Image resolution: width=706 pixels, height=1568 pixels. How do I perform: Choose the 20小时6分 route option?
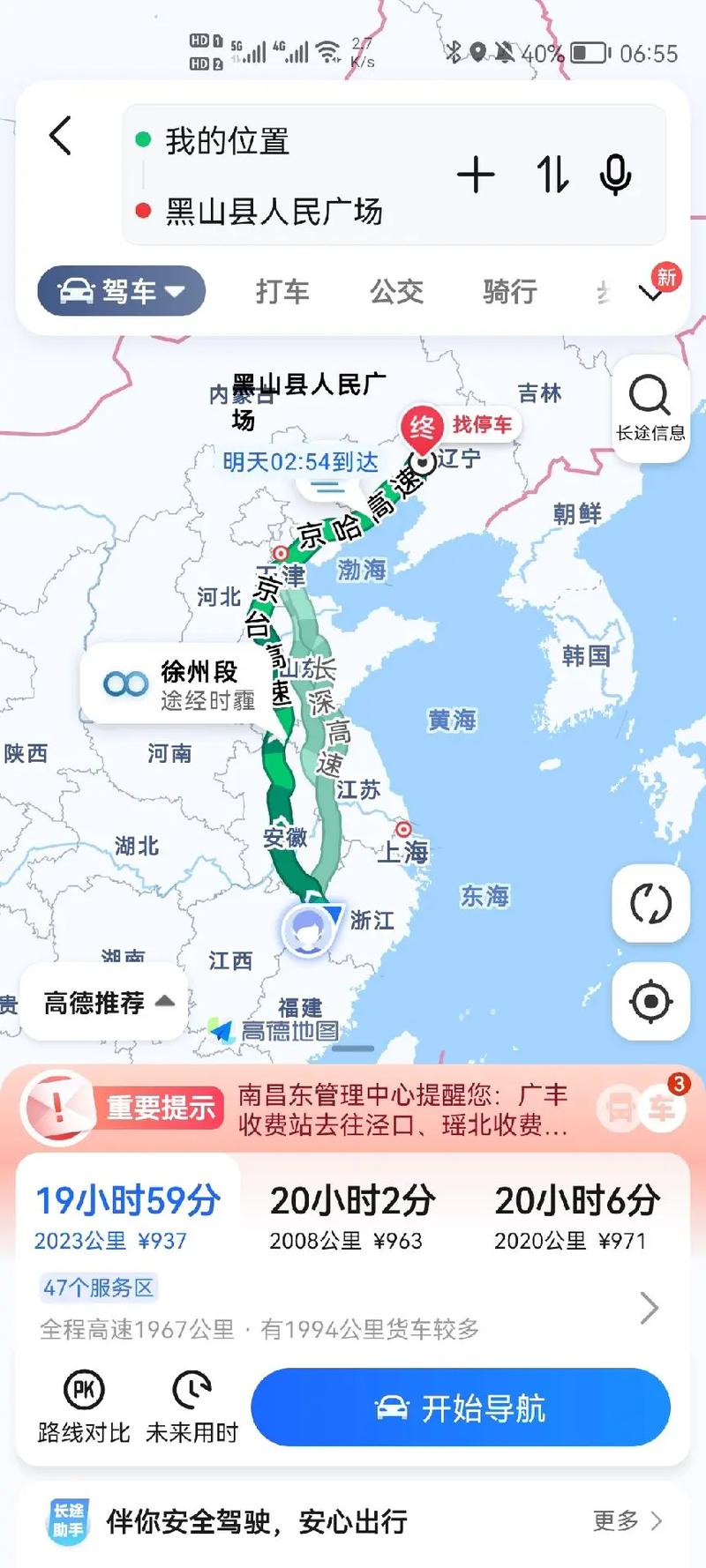pyautogui.click(x=575, y=1215)
